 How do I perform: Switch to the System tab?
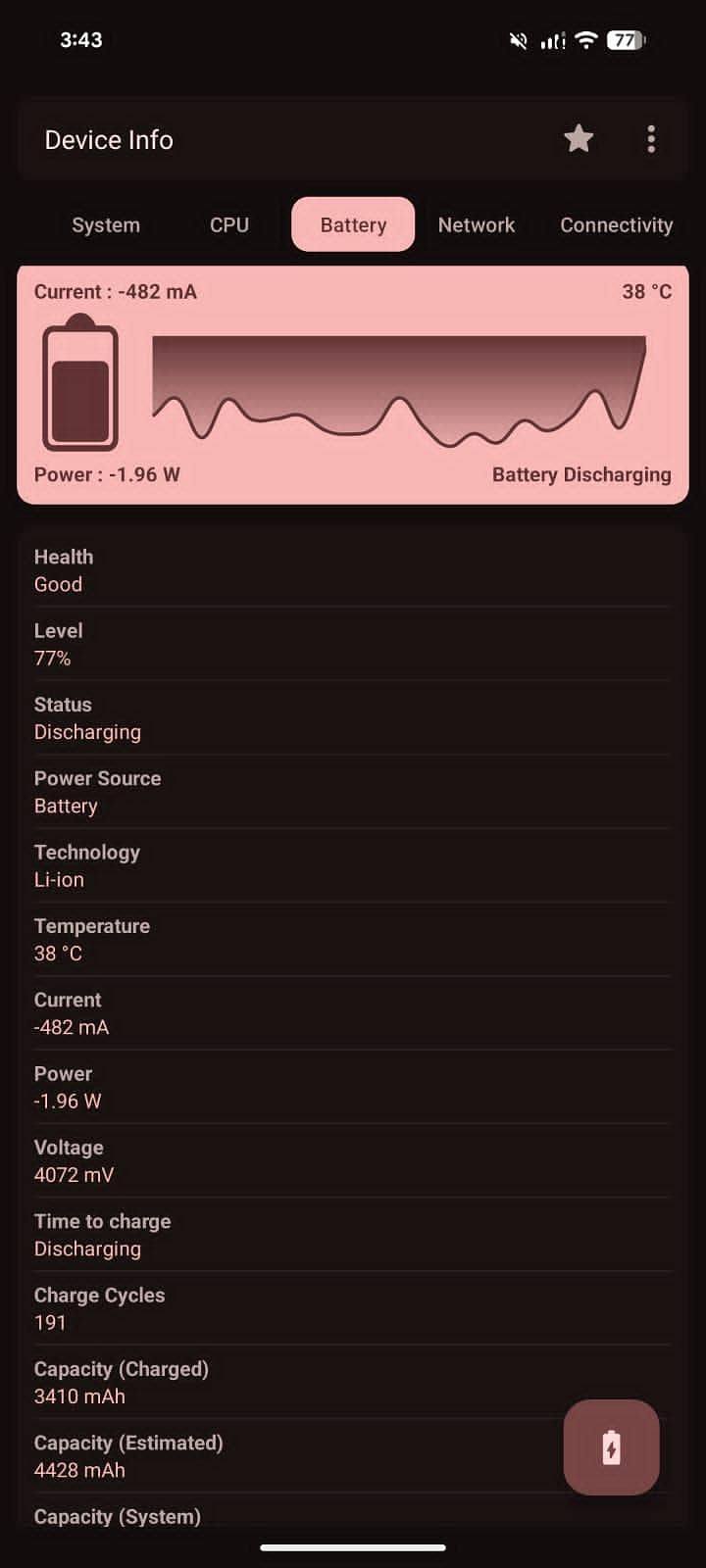pyautogui.click(x=106, y=224)
